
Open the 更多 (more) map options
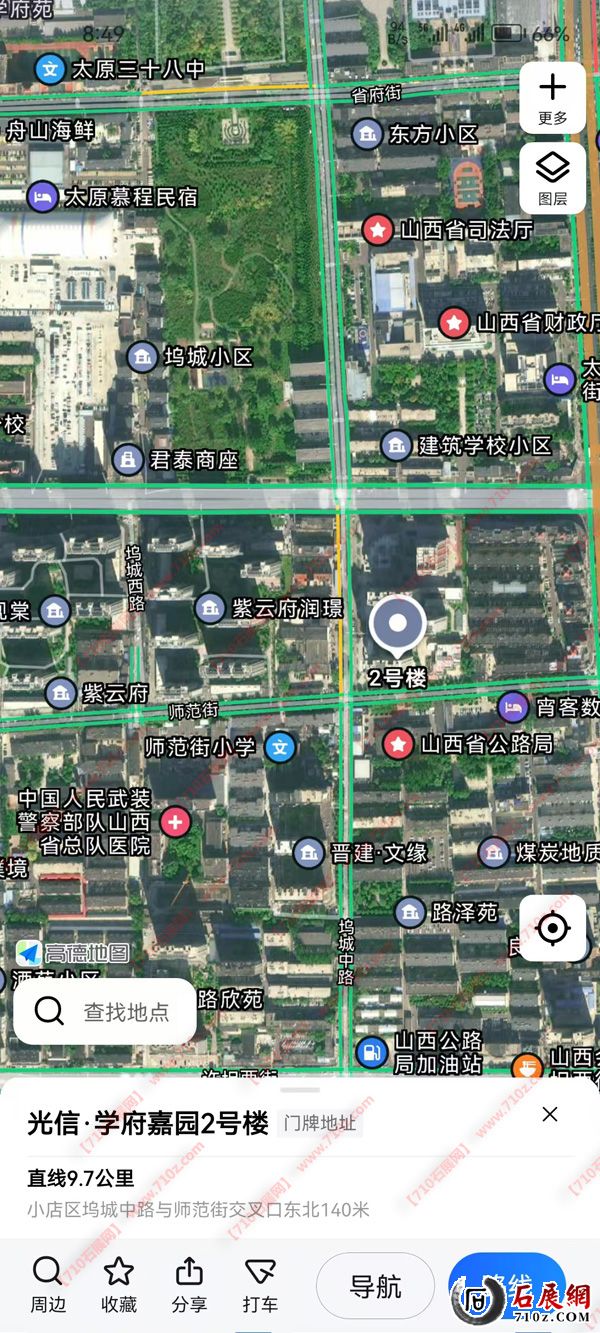point(552,98)
